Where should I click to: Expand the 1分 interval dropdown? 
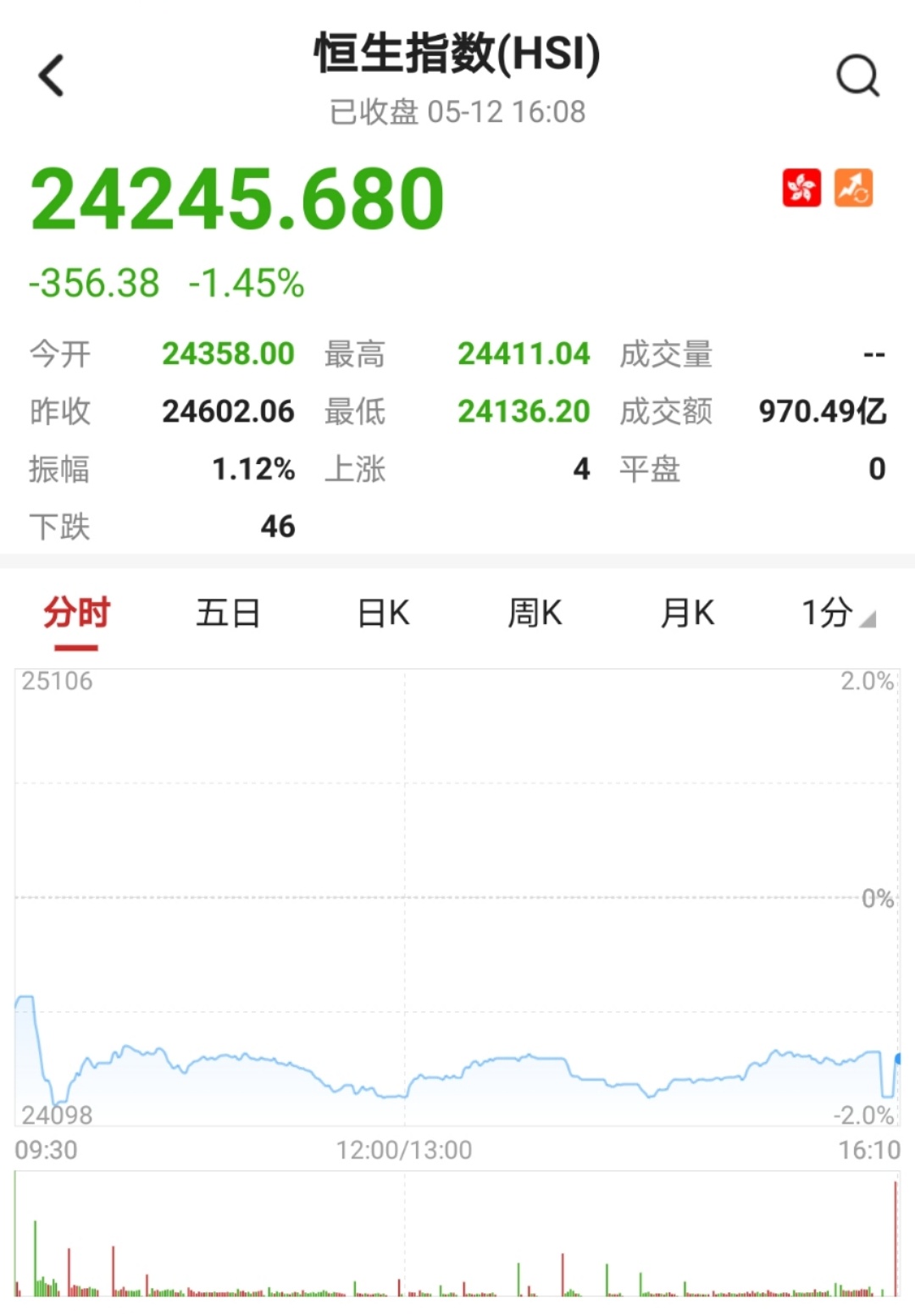tap(837, 613)
